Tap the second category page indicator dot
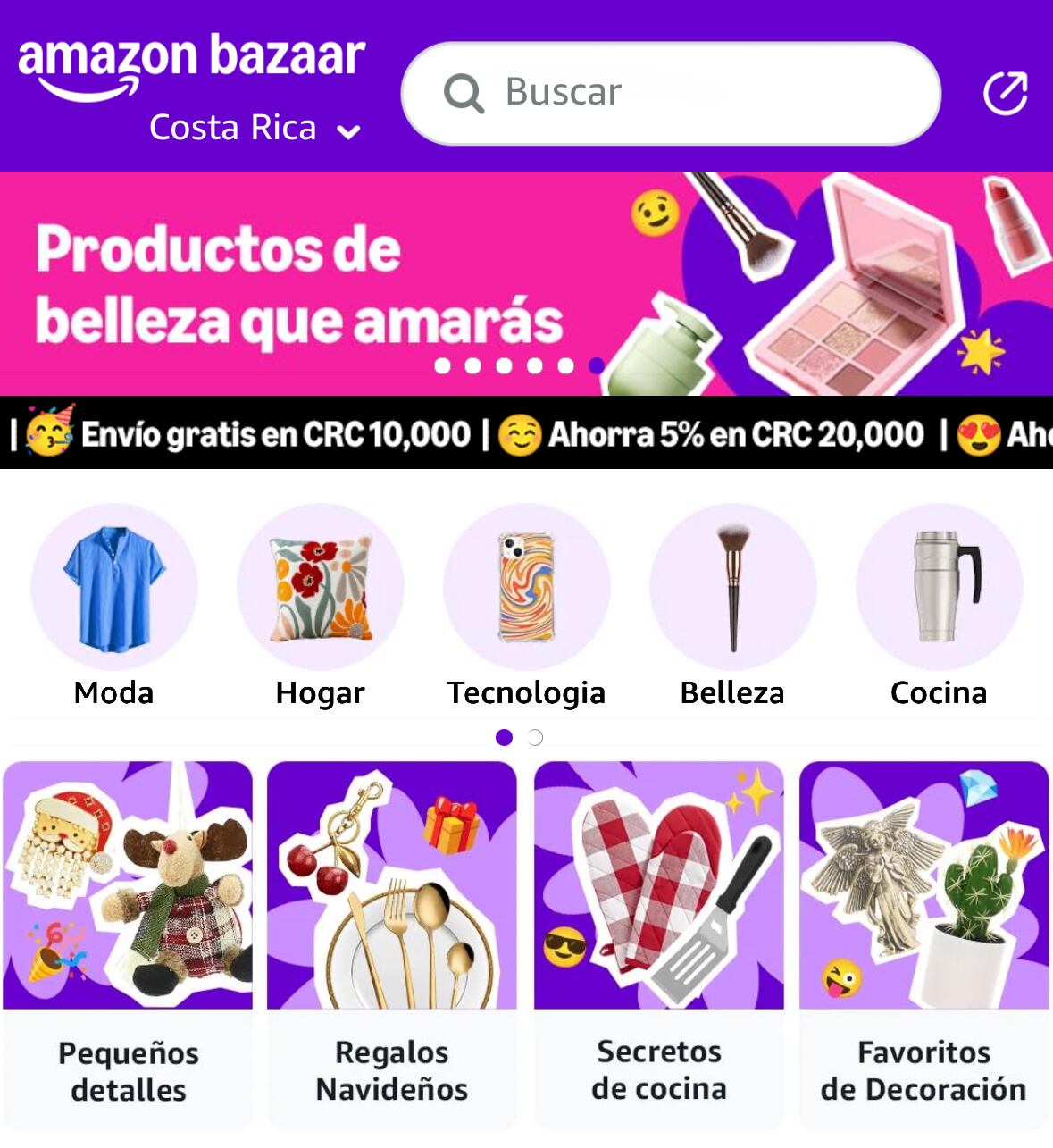This screenshot has width=1053, height=1148. click(535, 738)
